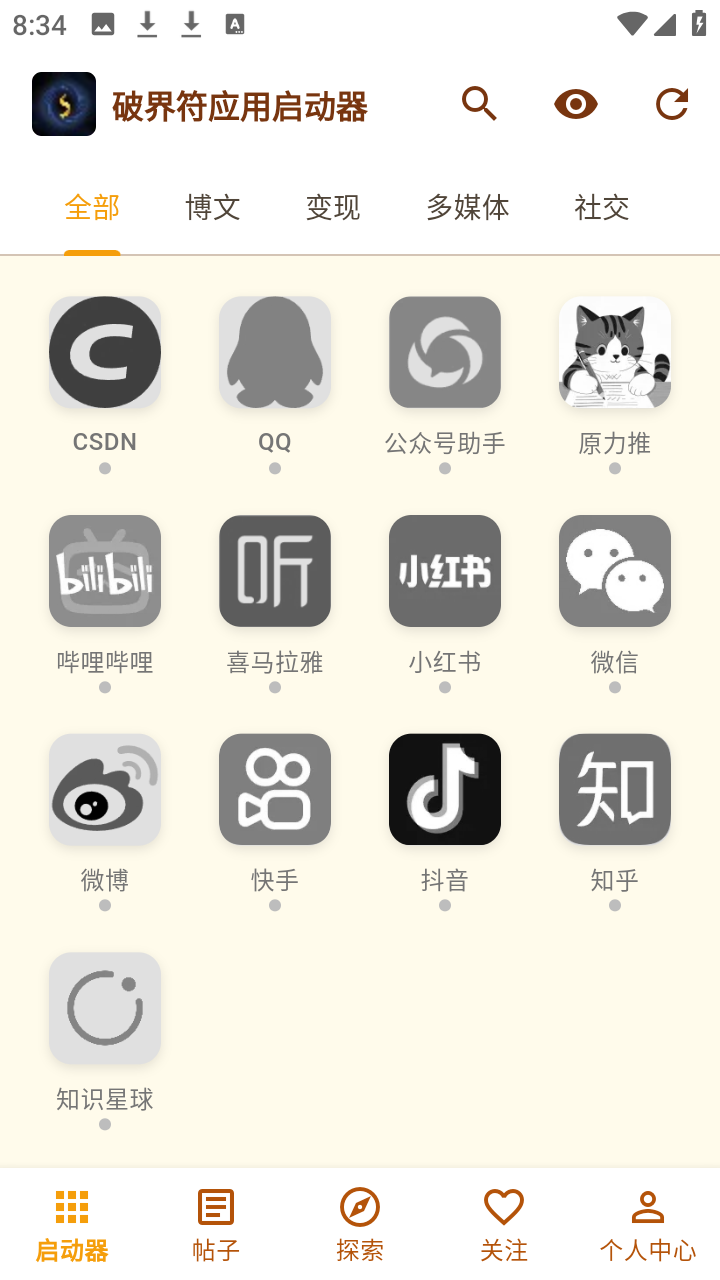Tap the refresh button in header

(671, 103)
